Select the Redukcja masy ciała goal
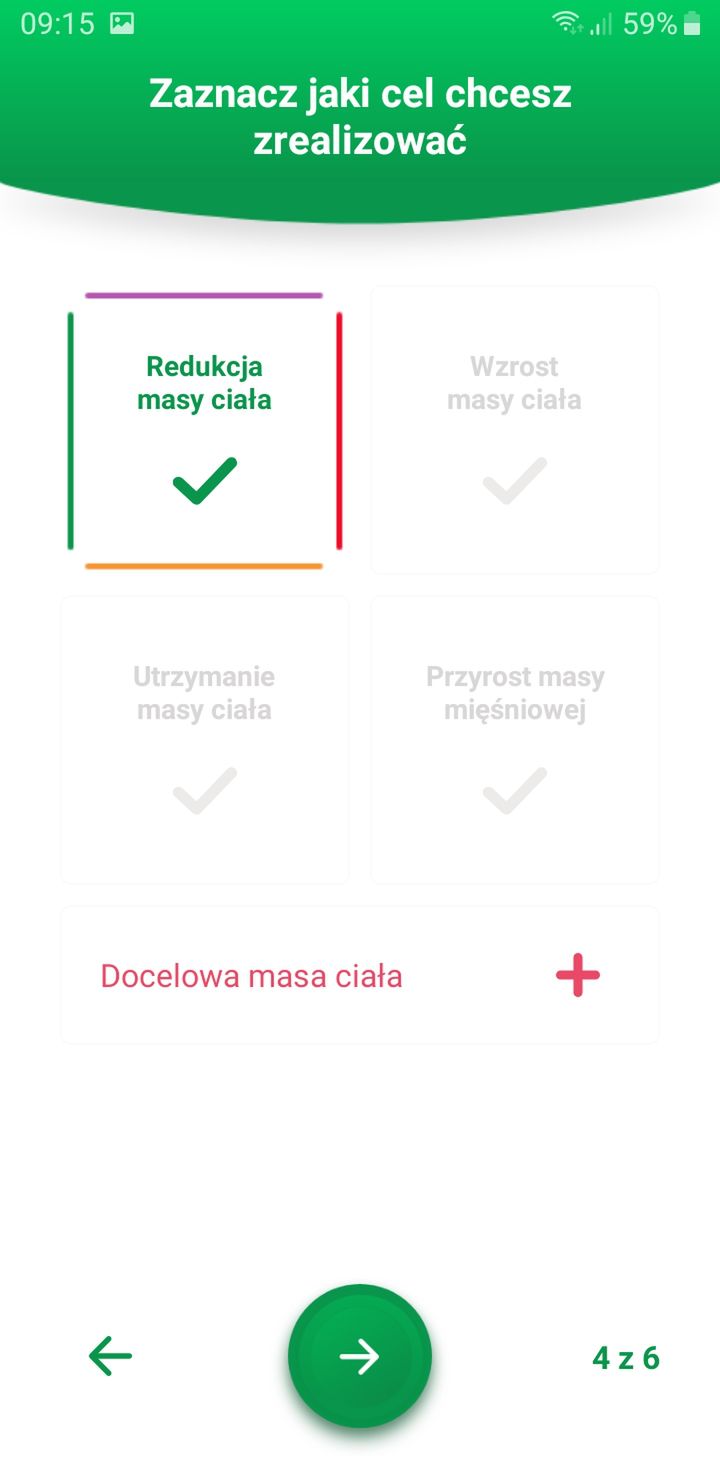720x1480 pixels. (205, 430)
